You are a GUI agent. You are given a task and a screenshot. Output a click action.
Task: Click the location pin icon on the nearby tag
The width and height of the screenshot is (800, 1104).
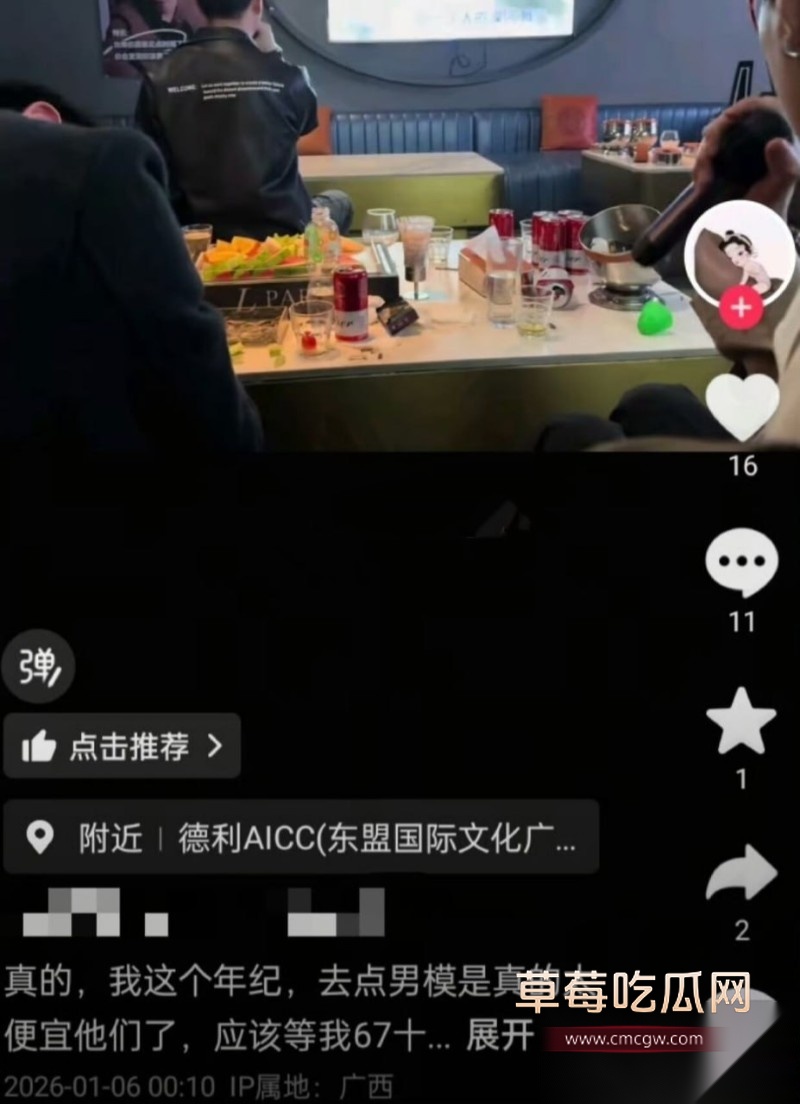point(40,840)
